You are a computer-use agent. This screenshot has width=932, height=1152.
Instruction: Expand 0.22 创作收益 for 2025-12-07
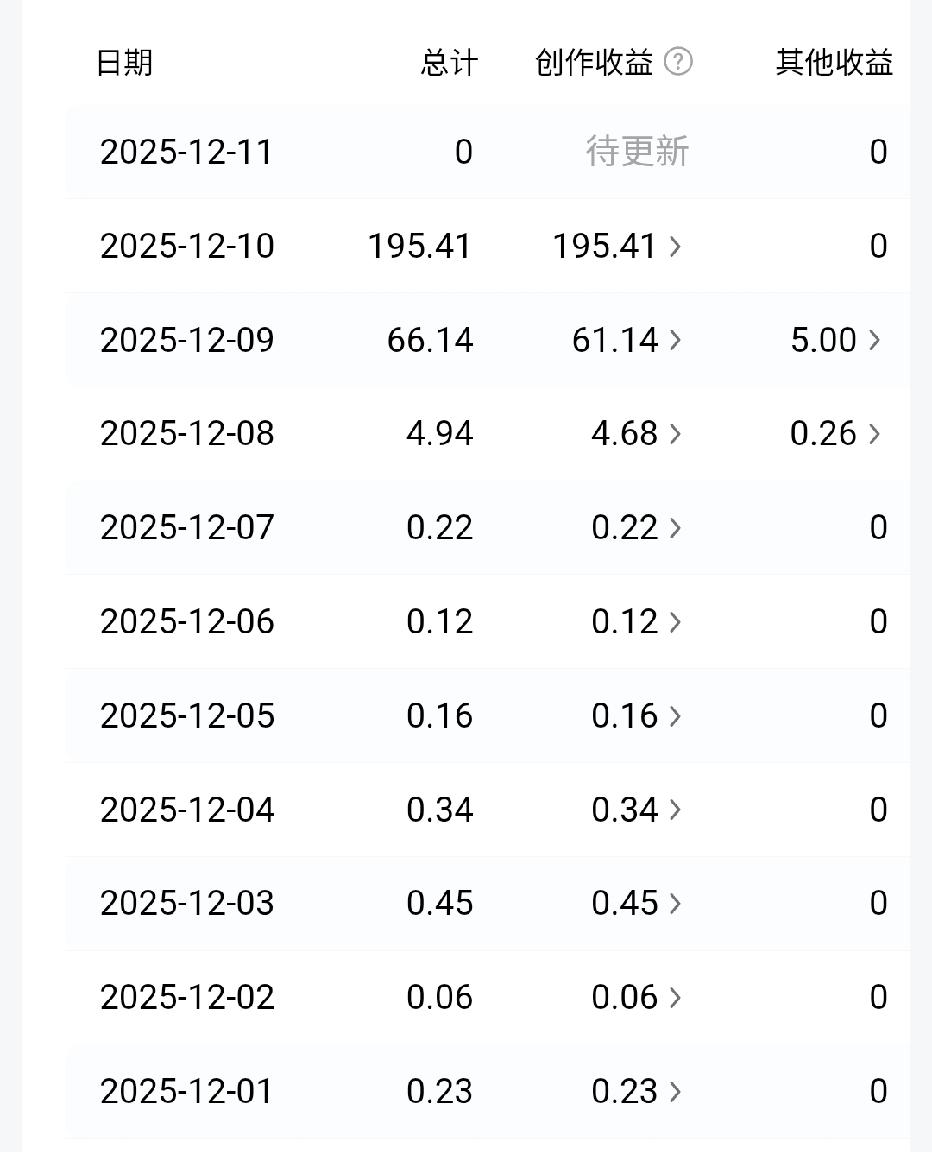[636, 527]
